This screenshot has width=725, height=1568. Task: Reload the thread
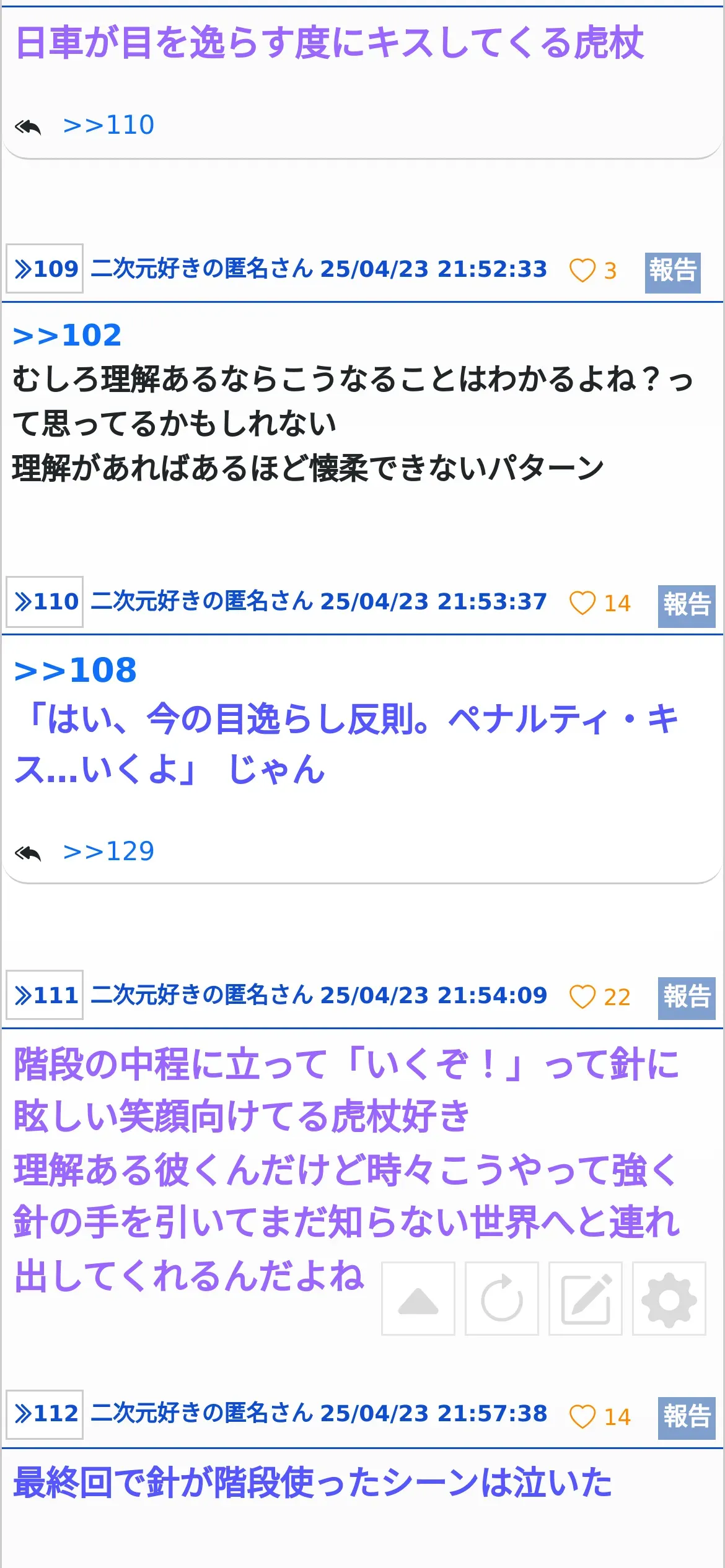tap(502, 1299)
